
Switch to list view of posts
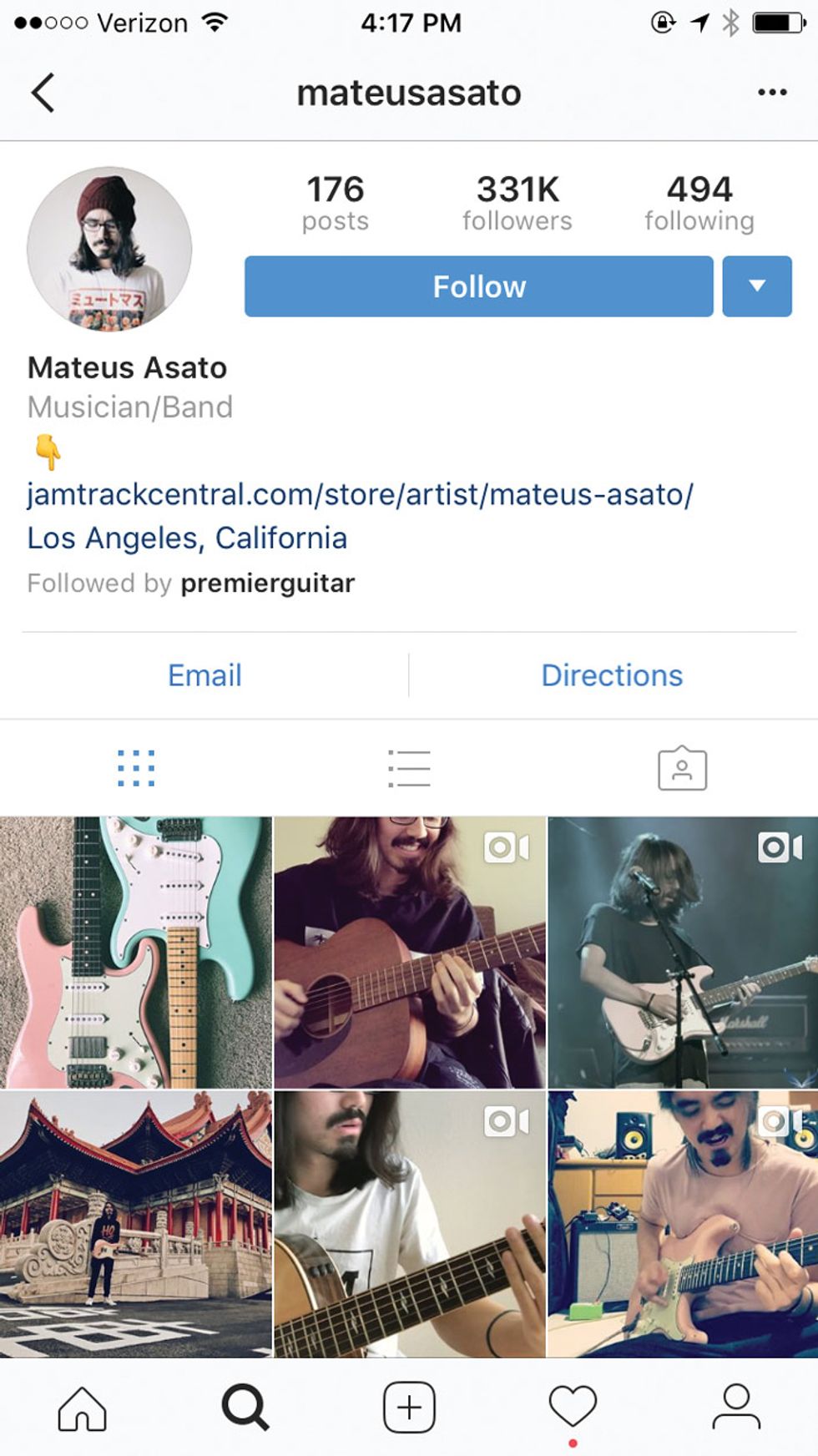click(409, 768)
